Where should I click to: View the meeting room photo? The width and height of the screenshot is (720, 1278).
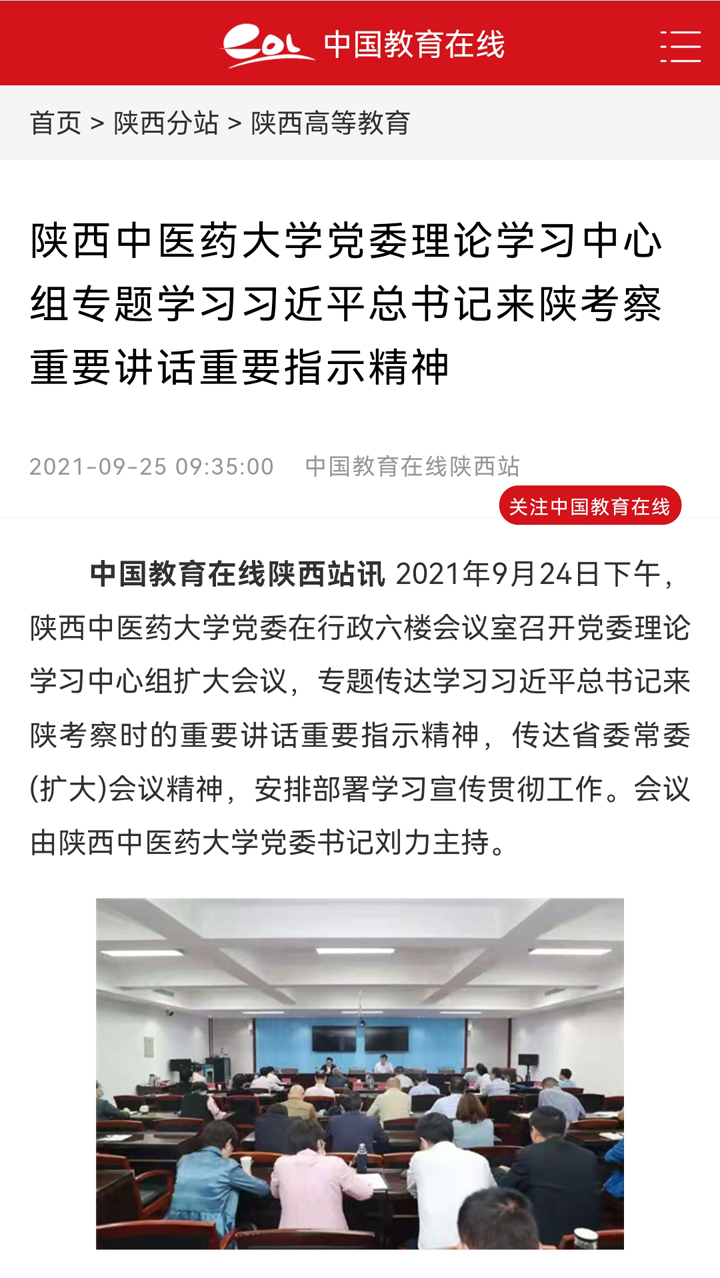(360, 1073)
